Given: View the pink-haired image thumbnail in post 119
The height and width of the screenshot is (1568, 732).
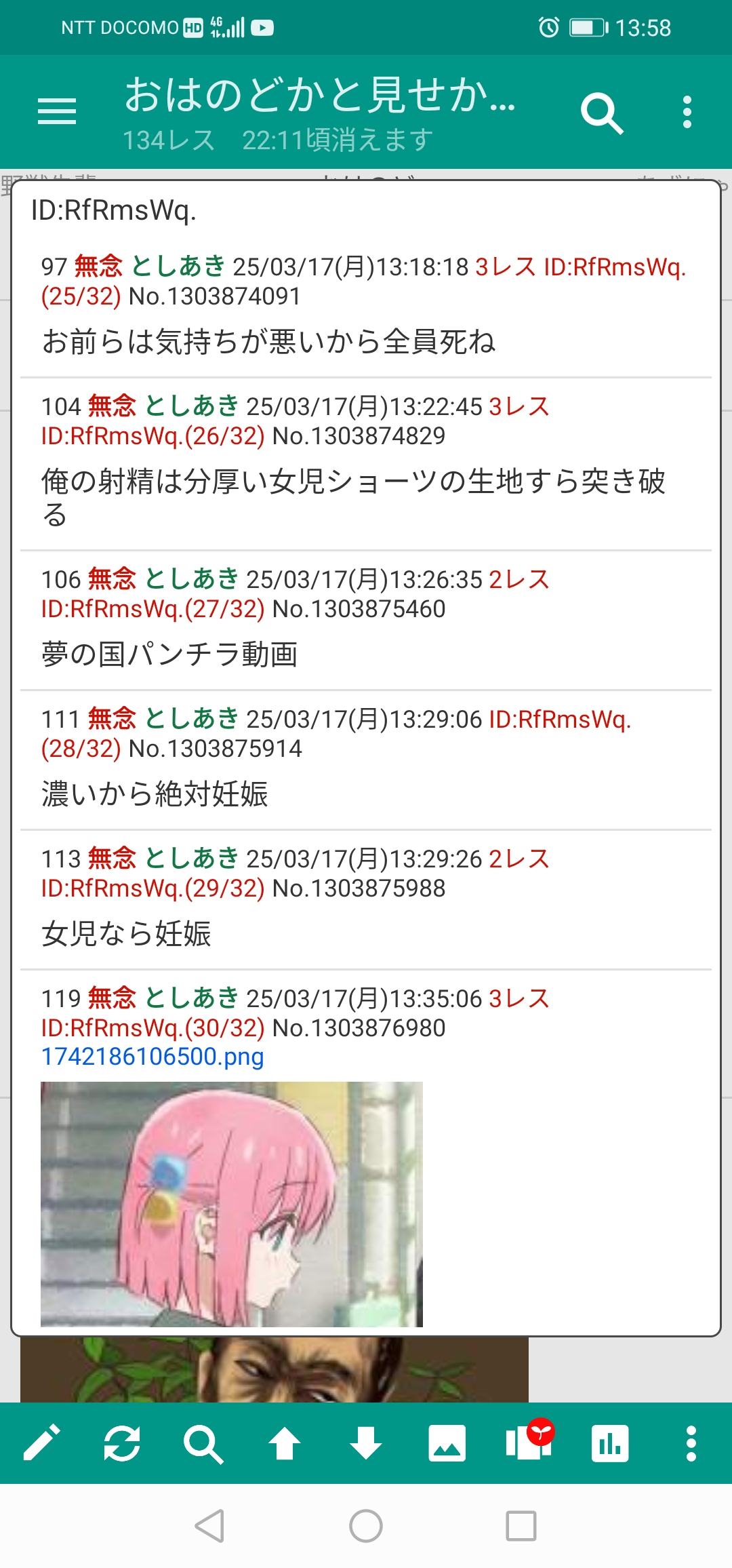Looking at the screenshot, I should tap(232, 1204).
